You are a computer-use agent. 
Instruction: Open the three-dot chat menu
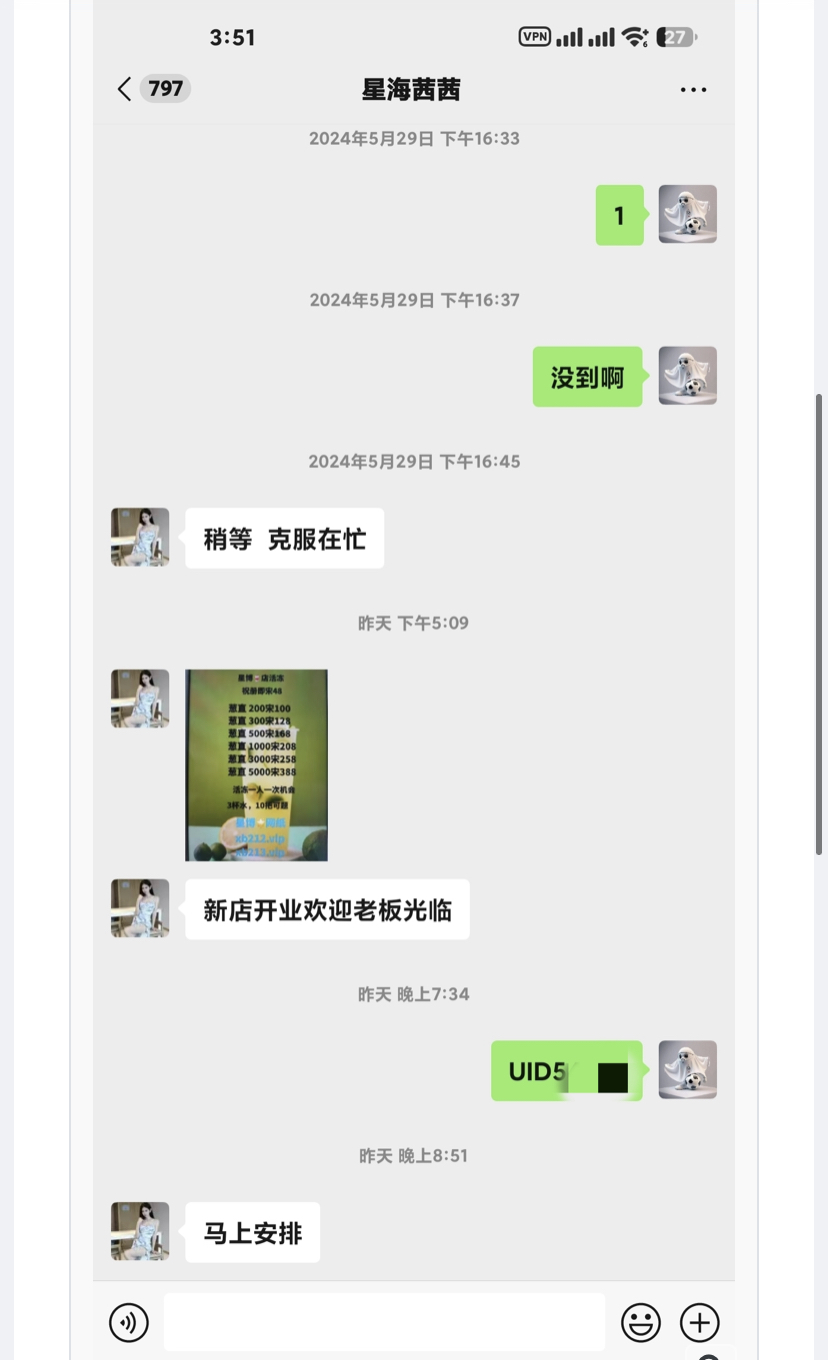tap(693, 90)
